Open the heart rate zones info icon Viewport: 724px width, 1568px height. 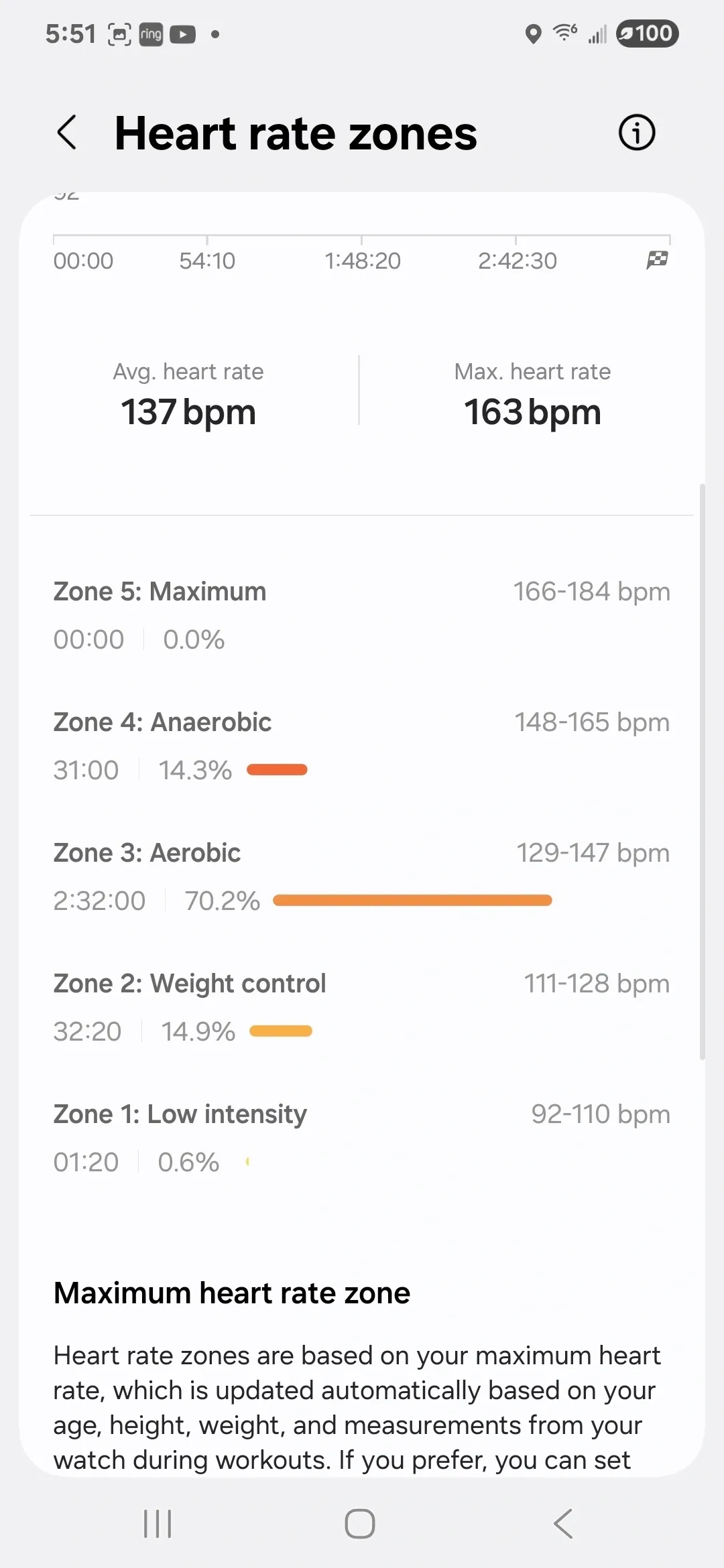(x=636, y=132)
